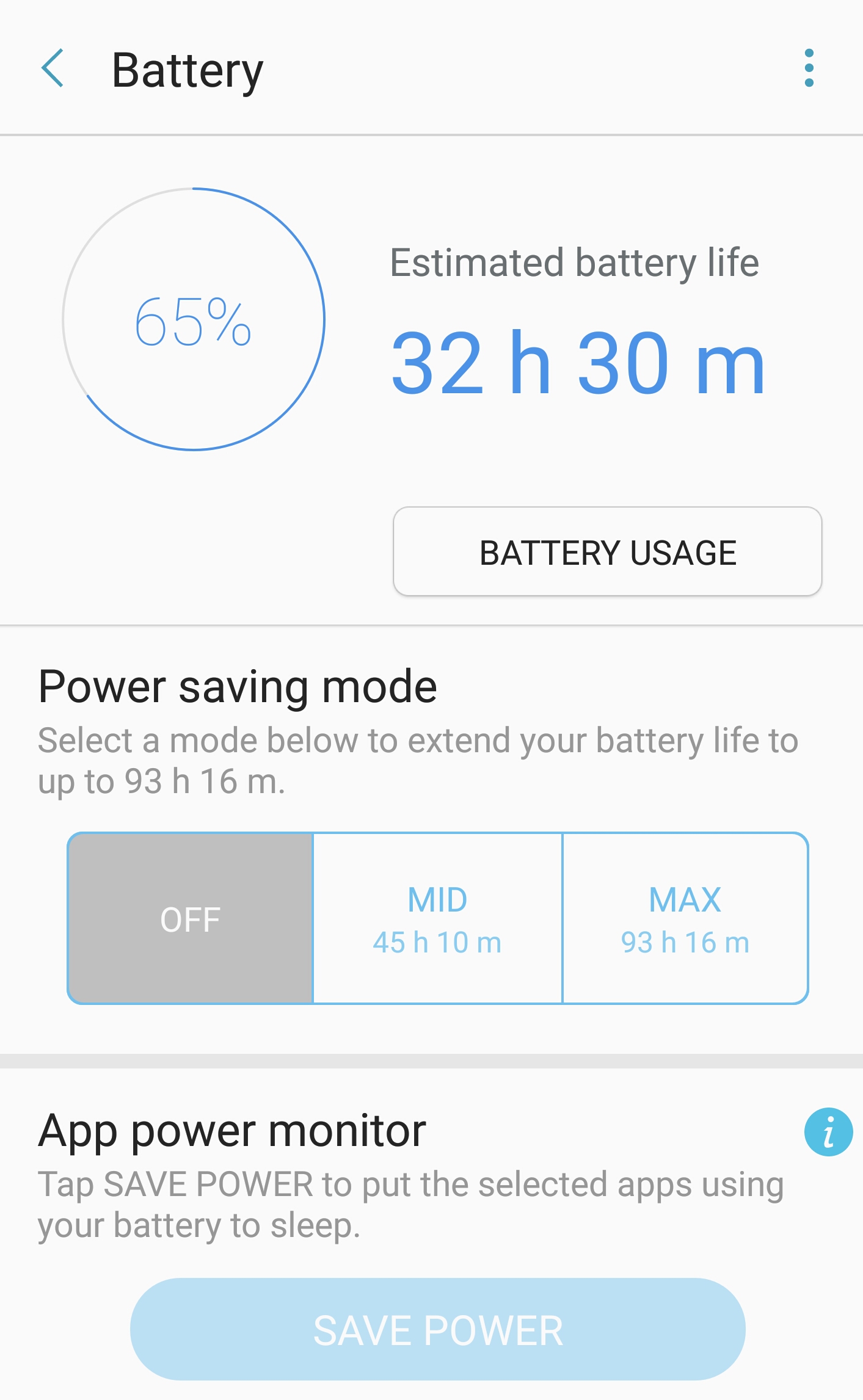The width and height of the screenshot is (863, 1400).
Task: Switch power saving mode to MID
Action: [x=437, y=918]
